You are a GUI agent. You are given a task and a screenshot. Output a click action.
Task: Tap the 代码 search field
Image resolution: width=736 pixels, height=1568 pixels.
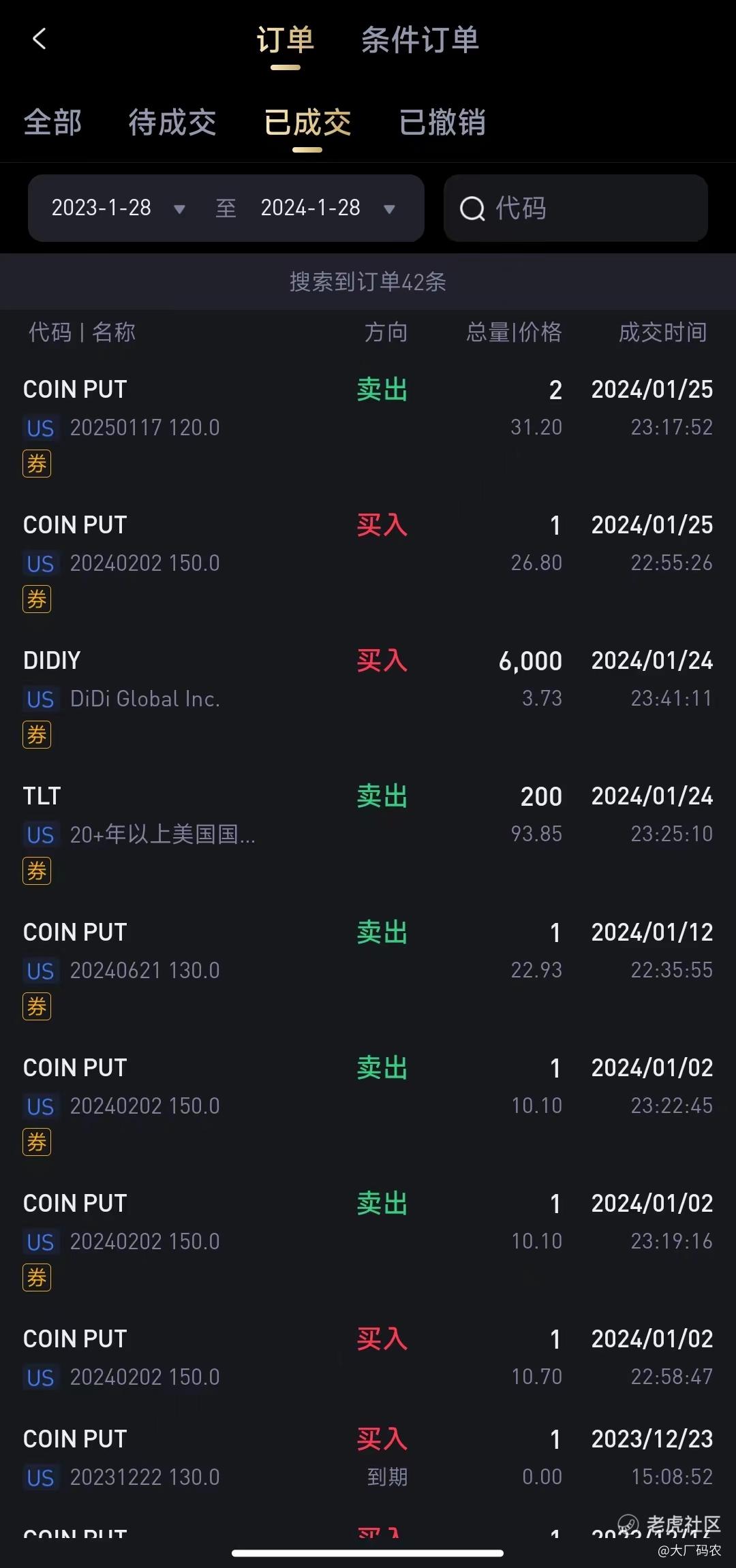click(x=576, y=208)
